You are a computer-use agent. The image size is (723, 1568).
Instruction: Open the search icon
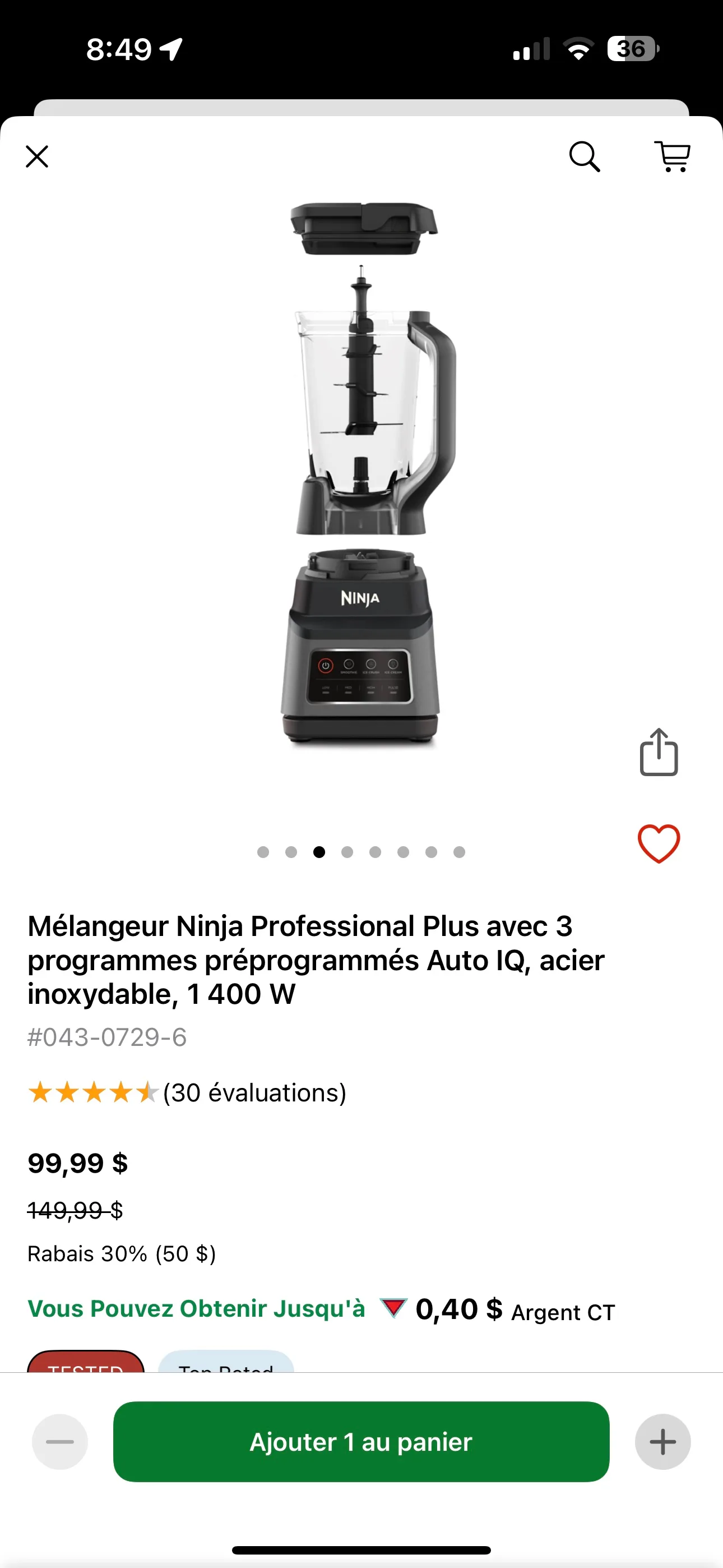[x=584, y=156]
